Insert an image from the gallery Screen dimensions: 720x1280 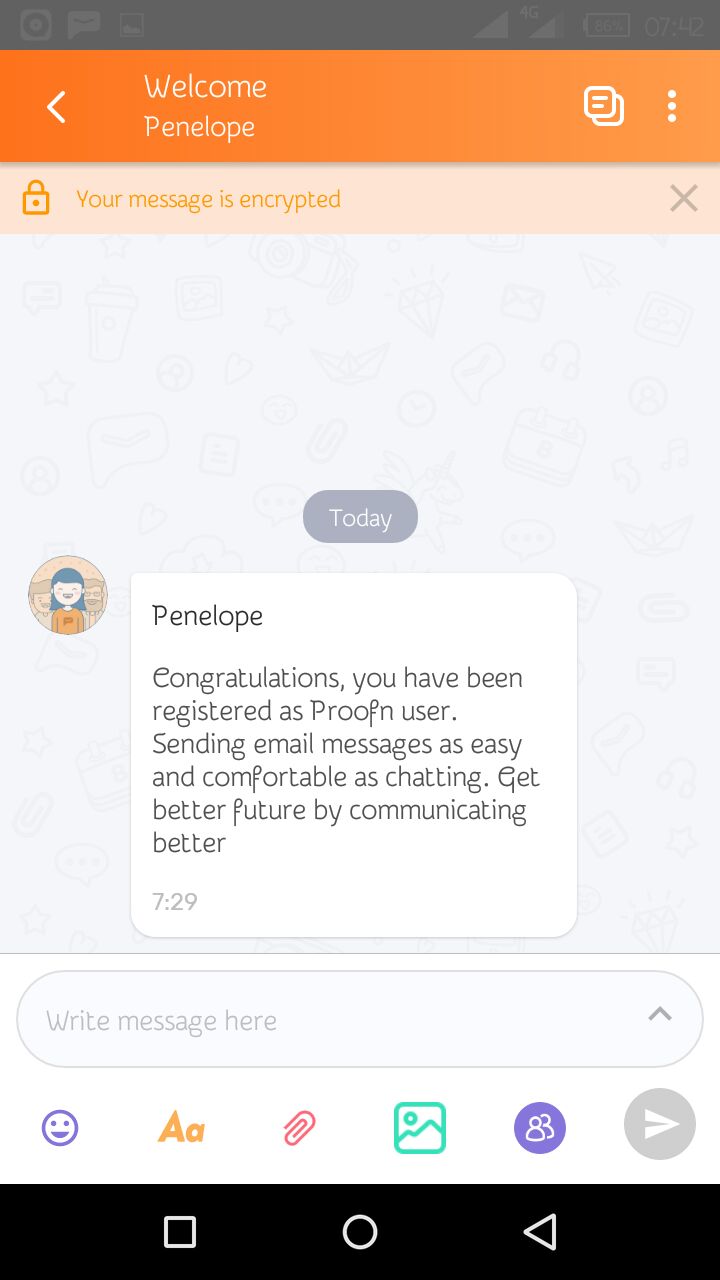[420, 1128]
